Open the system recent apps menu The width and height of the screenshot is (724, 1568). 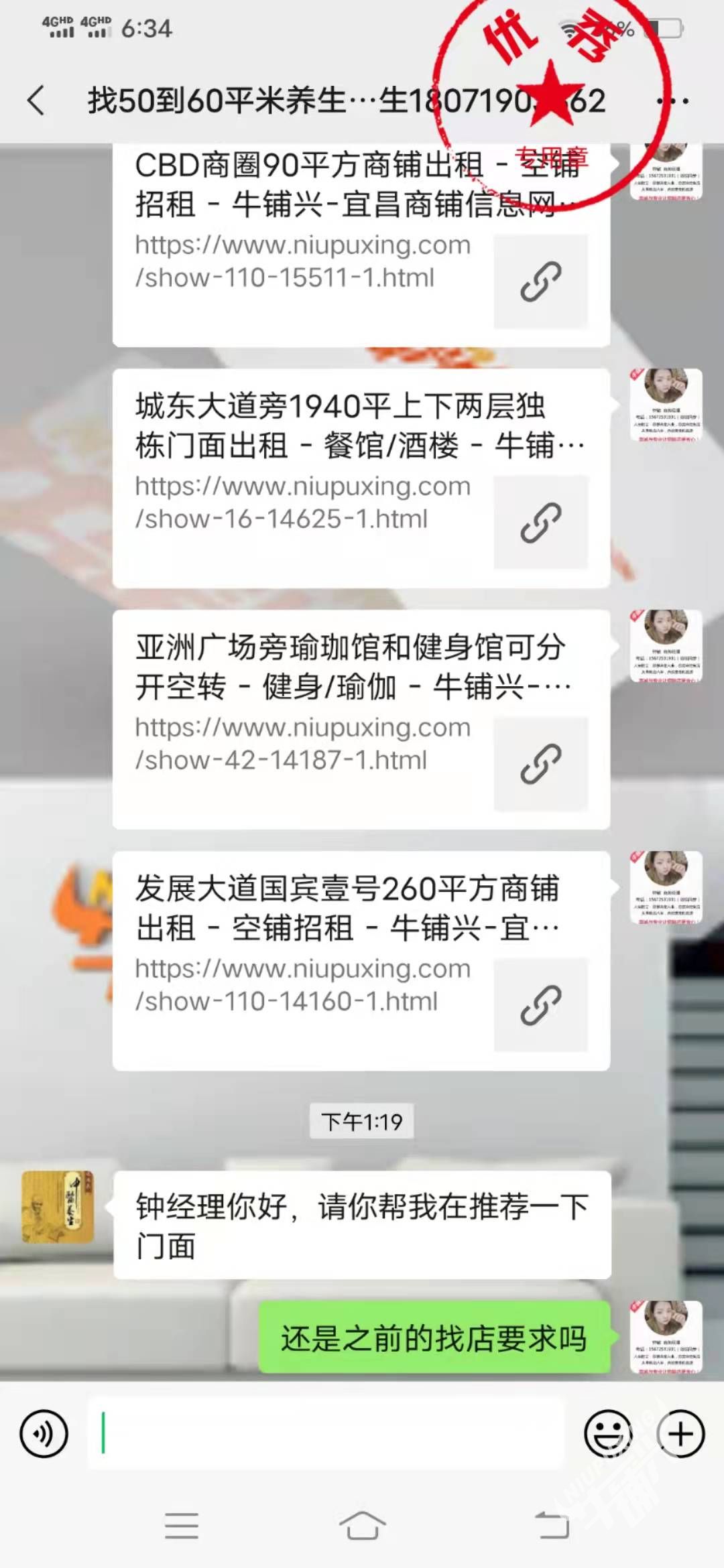coord(181,1526)
